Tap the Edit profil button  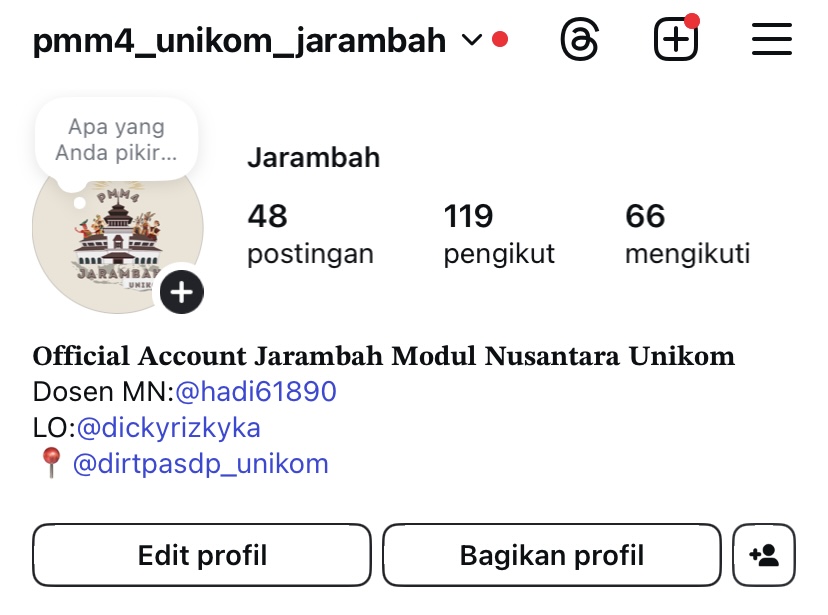tap(202, 555)
